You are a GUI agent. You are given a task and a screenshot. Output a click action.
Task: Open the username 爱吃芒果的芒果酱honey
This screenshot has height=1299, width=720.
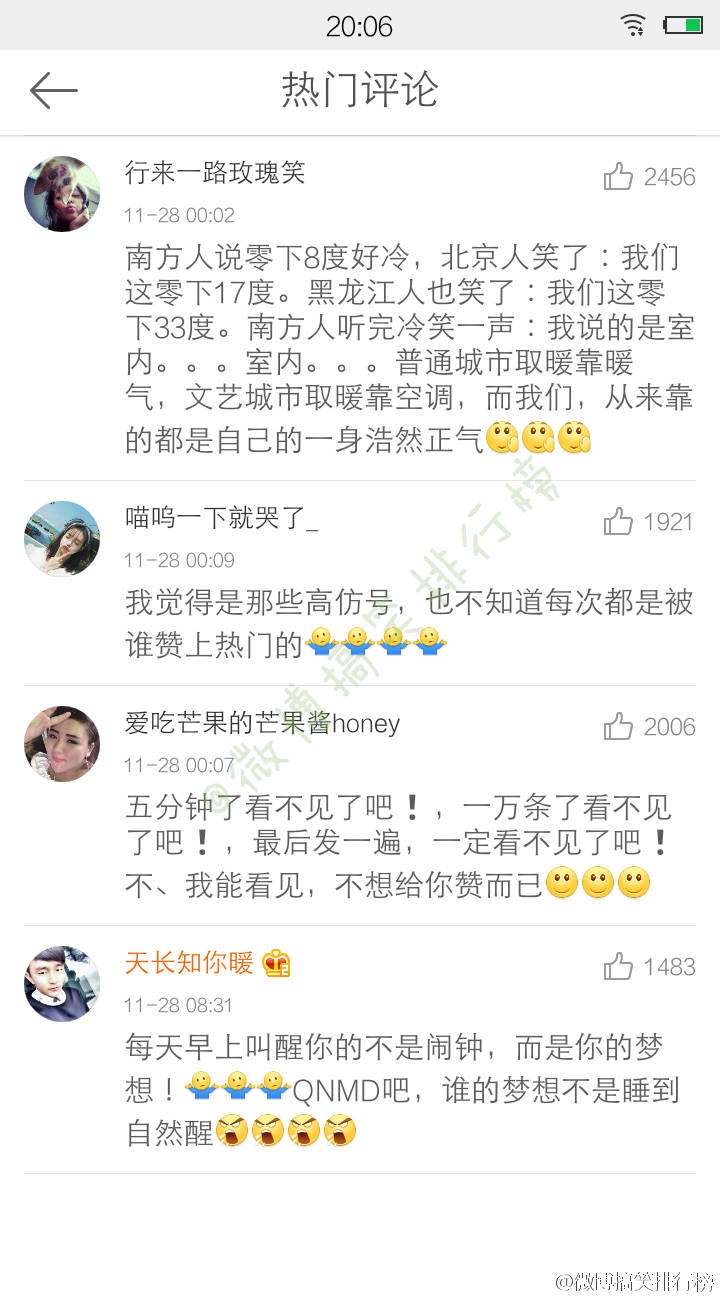point(263,723)
